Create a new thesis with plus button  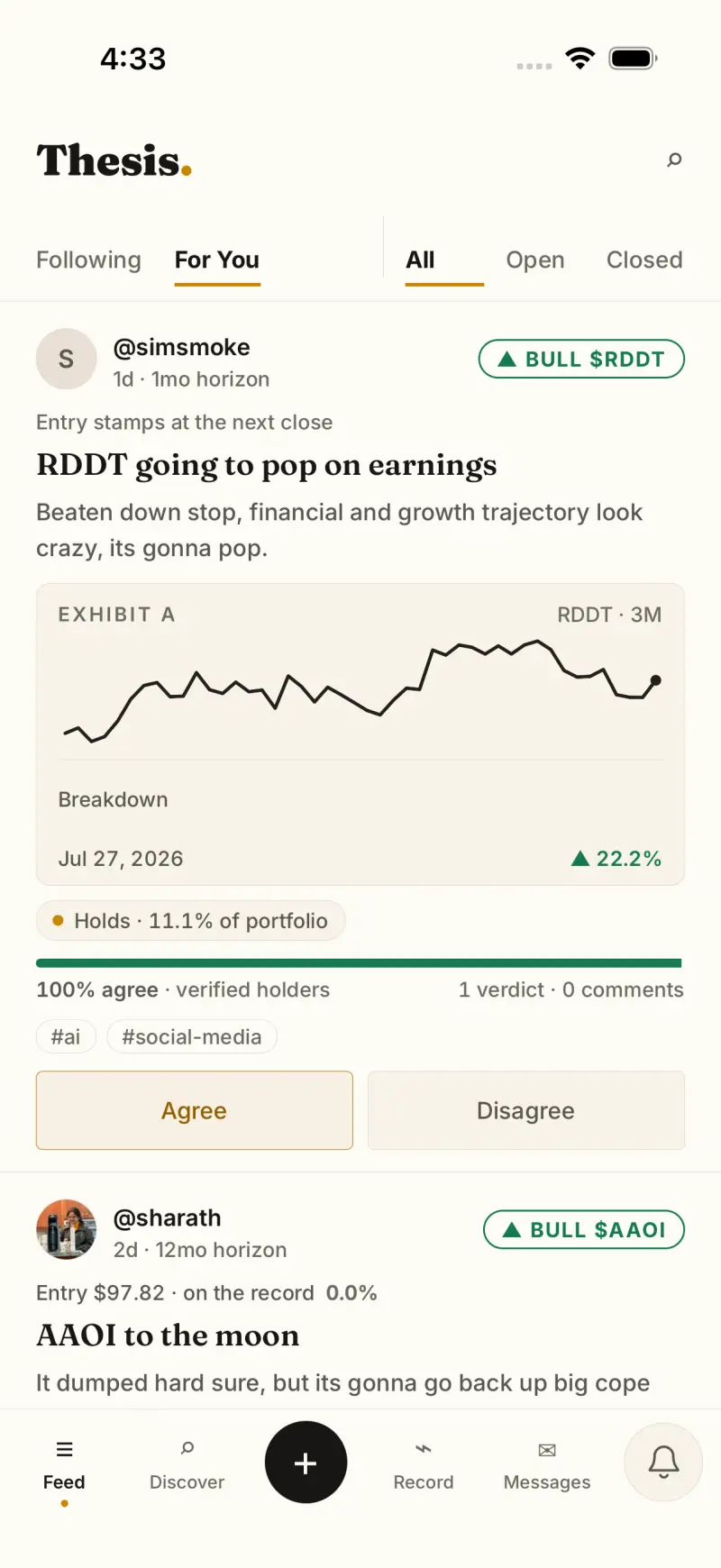click(x=306, y=1462)
